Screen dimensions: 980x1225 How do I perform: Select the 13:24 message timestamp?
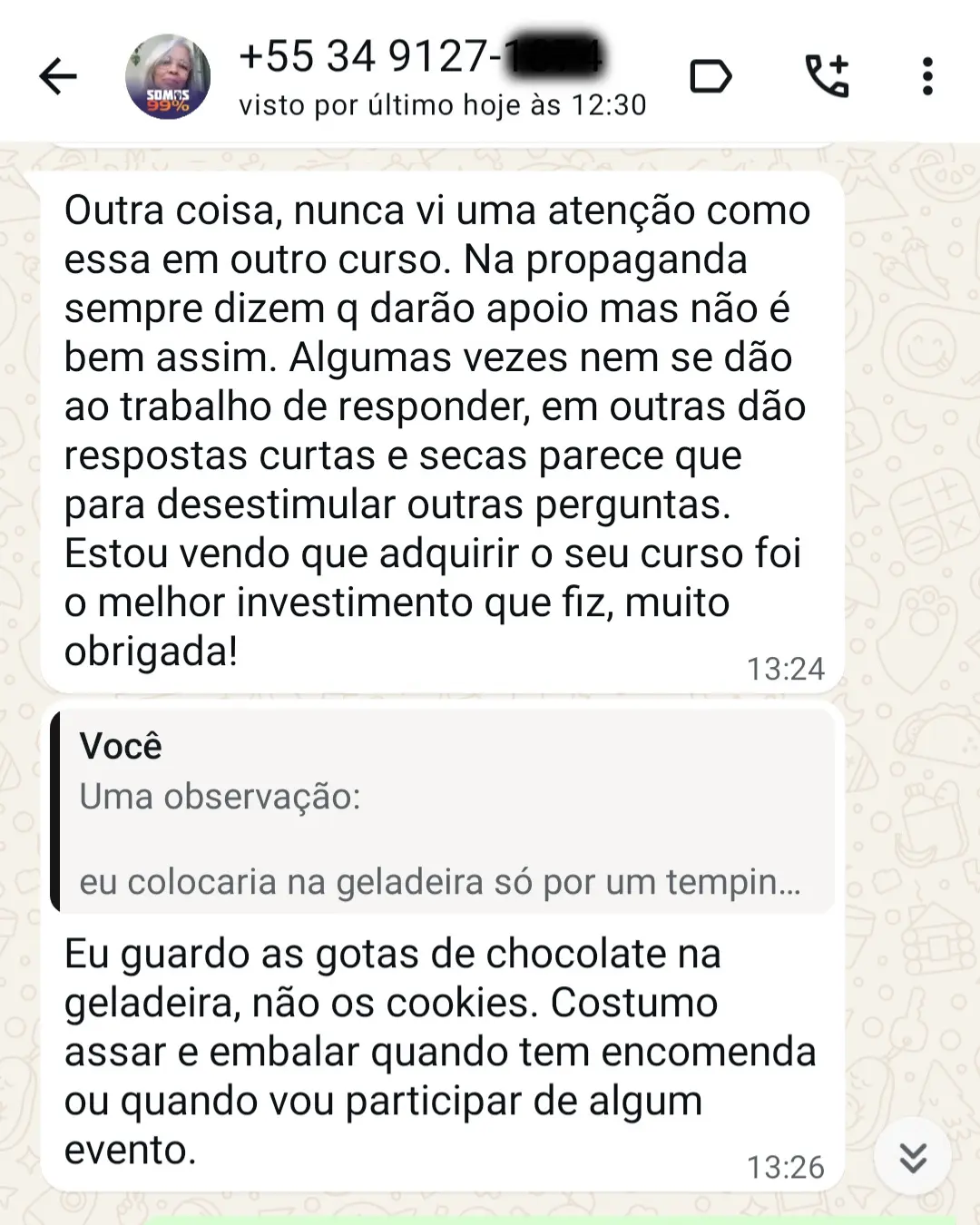pos(786,669)
